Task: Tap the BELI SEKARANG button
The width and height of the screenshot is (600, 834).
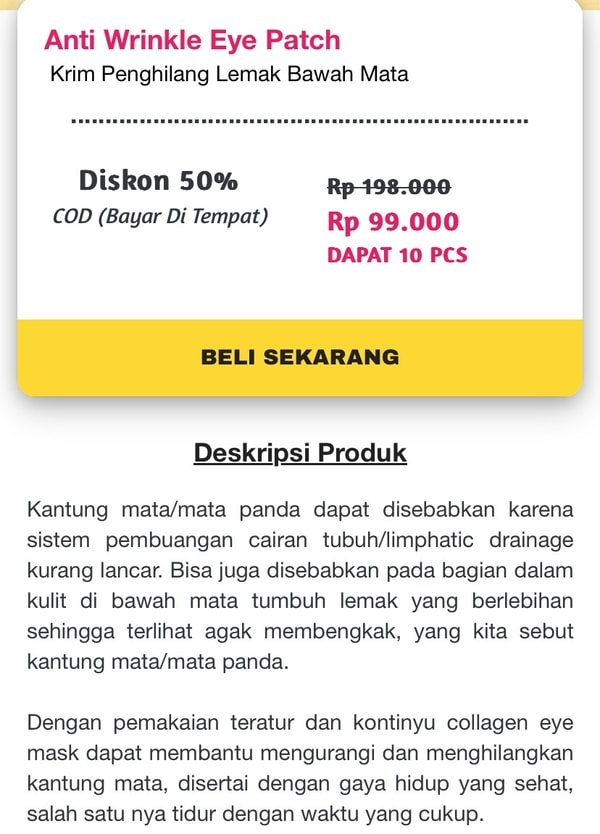Action: [x=300, y=357]
